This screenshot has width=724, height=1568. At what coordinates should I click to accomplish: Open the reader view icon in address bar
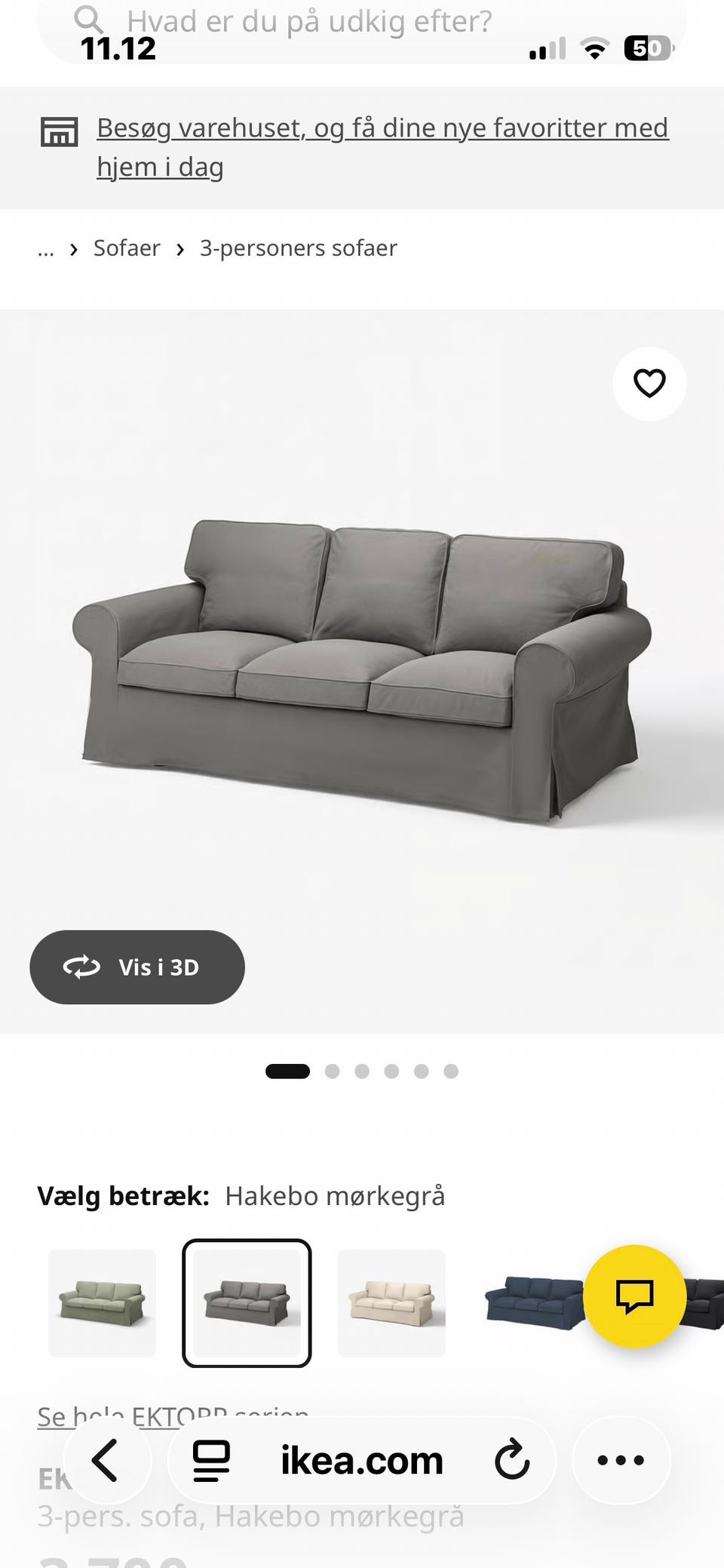212,1460
